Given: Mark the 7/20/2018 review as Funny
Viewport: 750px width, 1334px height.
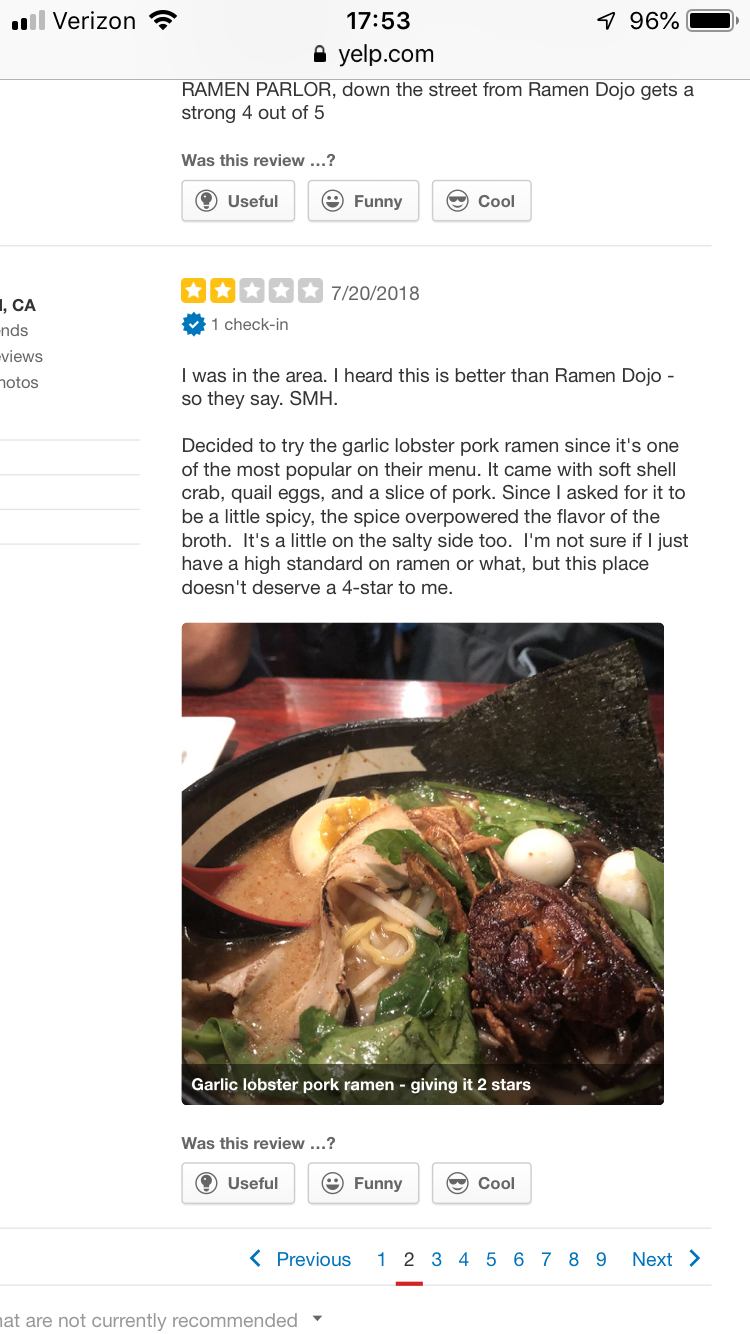Looking at the screenshot, I should pyautogui.click(x=363, y=1183).
